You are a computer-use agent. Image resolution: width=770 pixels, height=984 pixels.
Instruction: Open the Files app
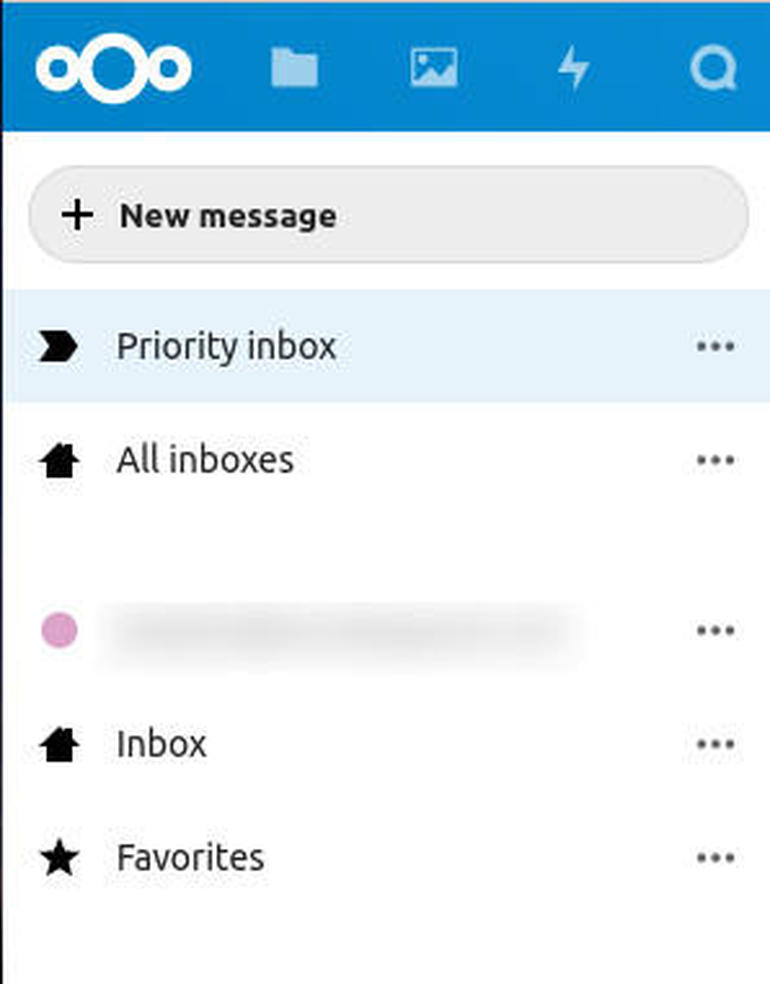coord(294,68)
